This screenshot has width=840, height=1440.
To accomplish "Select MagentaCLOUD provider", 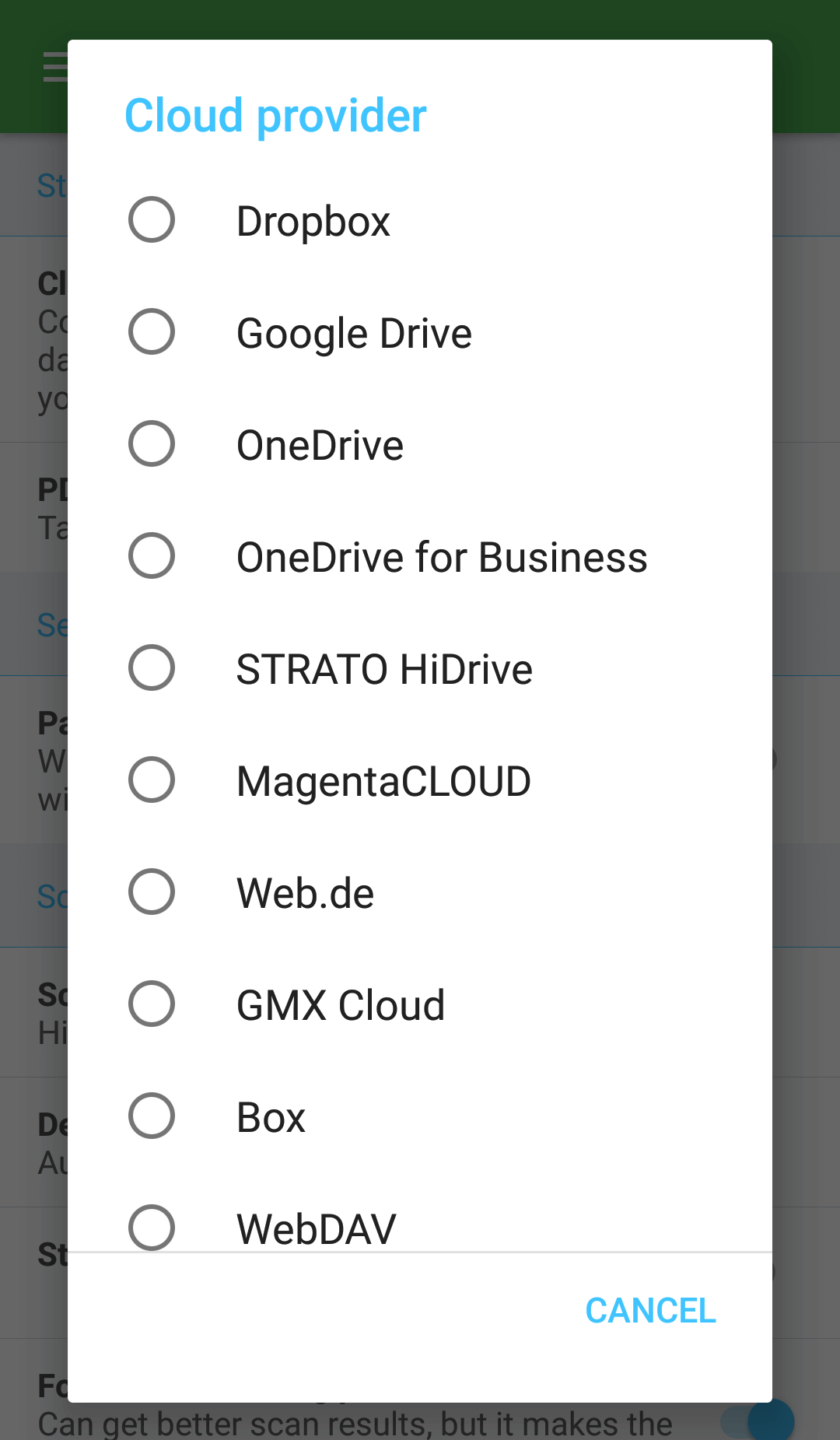I will [x=420, y=780].
